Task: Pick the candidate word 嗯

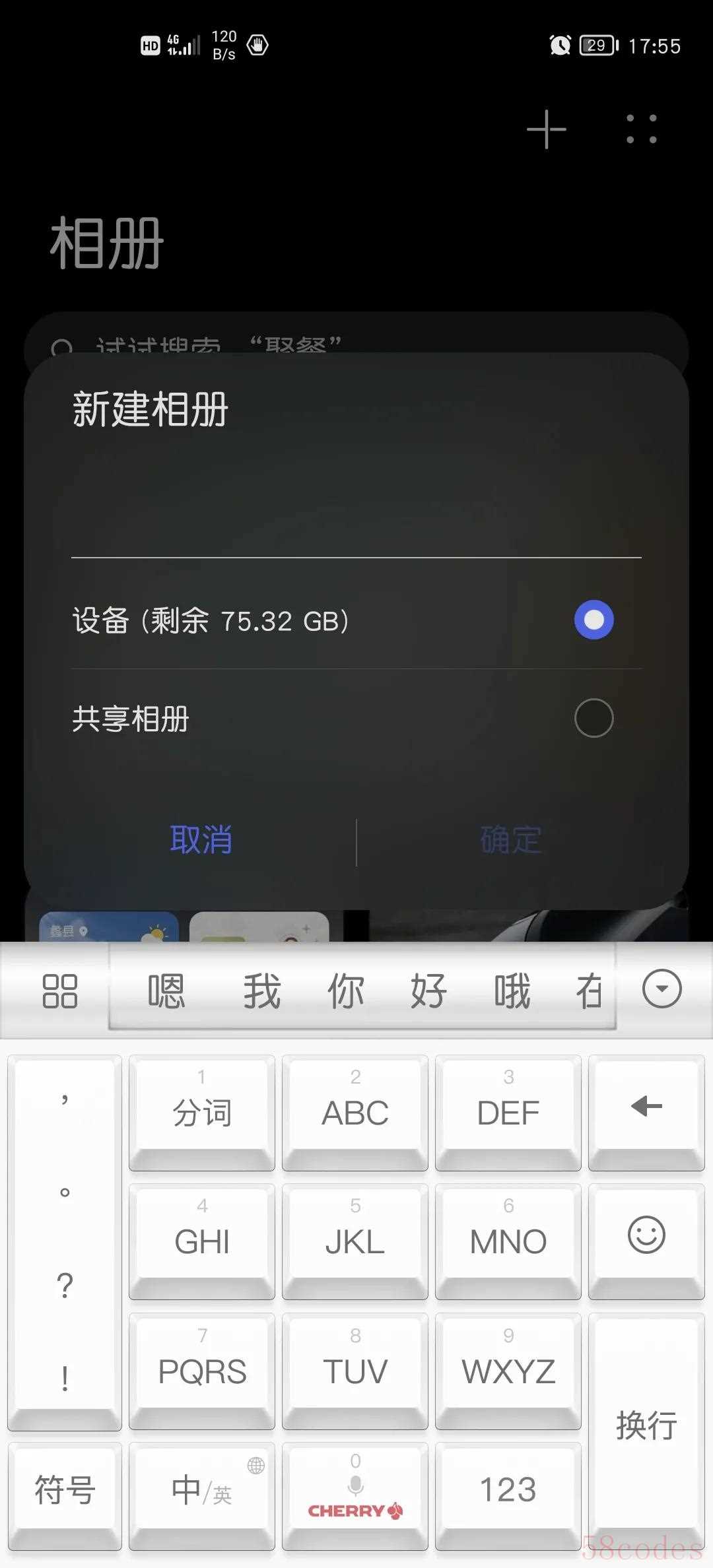Action: 166,991
